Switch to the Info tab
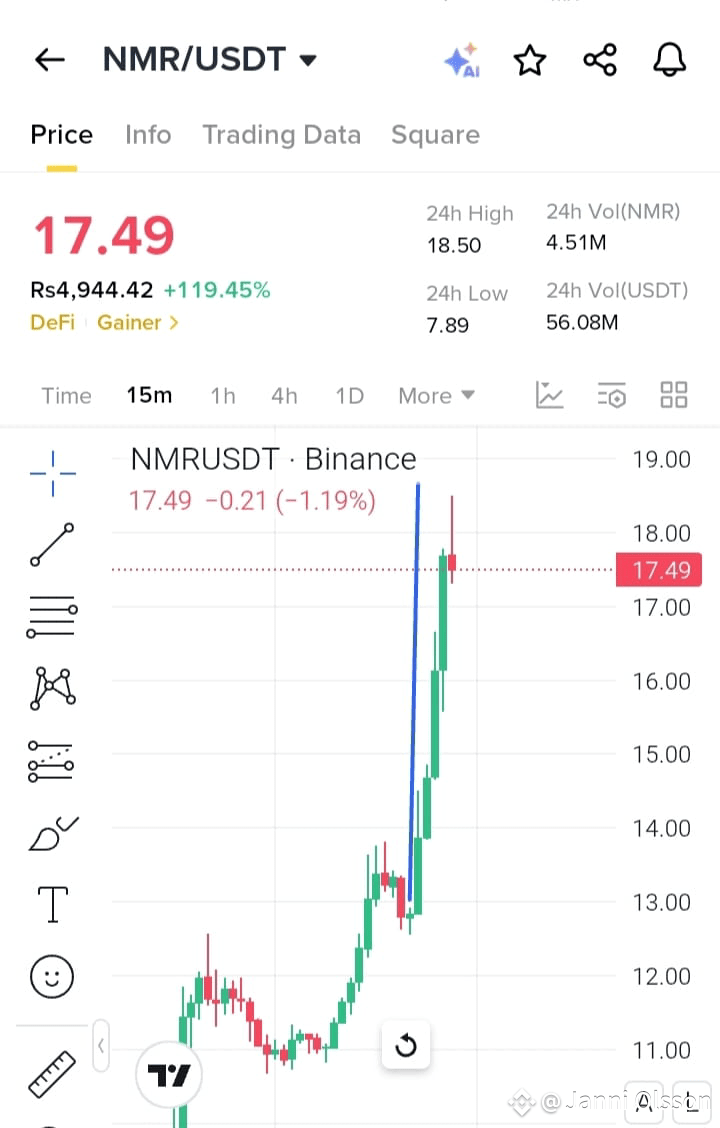The image size is (720, 1128). (148, 134)
